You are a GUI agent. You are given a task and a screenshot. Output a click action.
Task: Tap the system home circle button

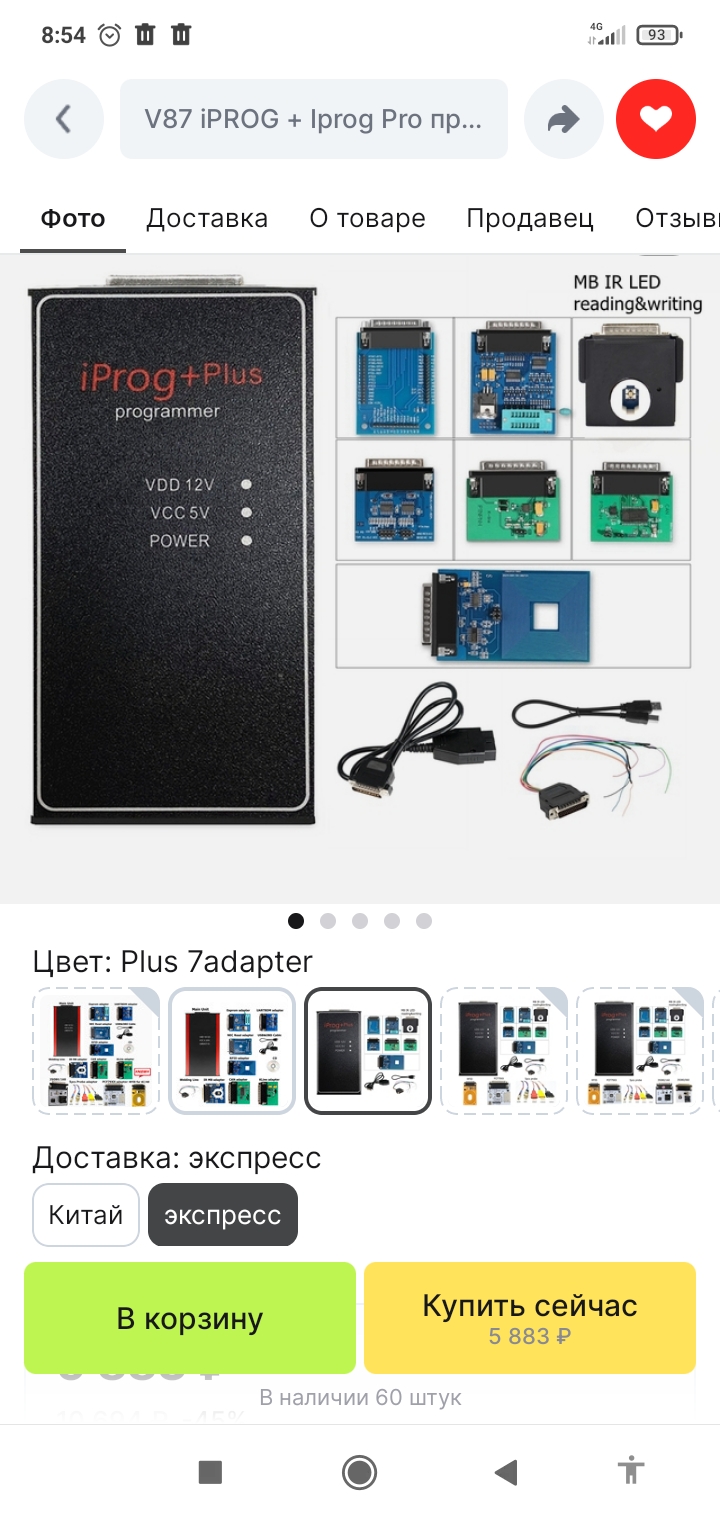tap(359, 1471)
